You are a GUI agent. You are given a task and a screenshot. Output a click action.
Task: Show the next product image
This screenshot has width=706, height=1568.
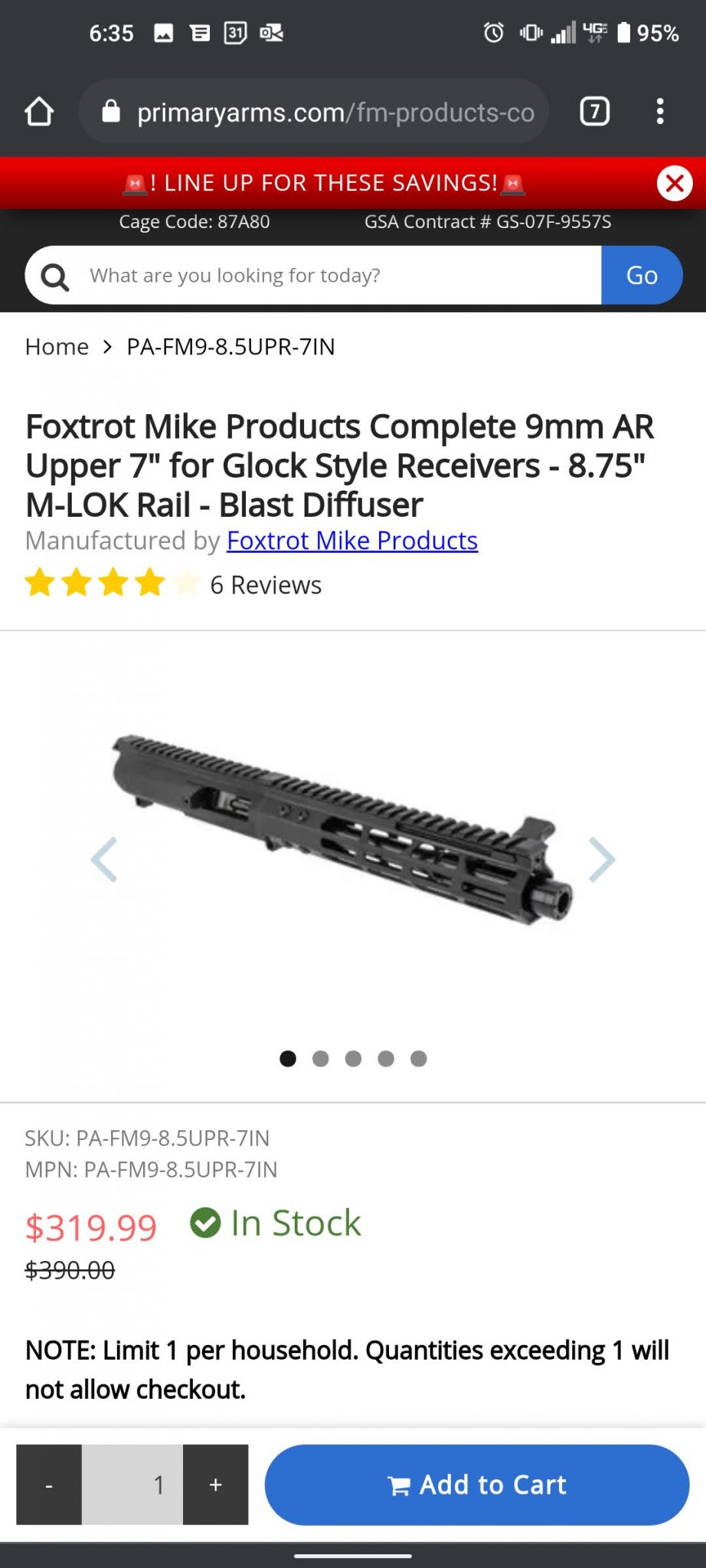click(x=601, y=860)
